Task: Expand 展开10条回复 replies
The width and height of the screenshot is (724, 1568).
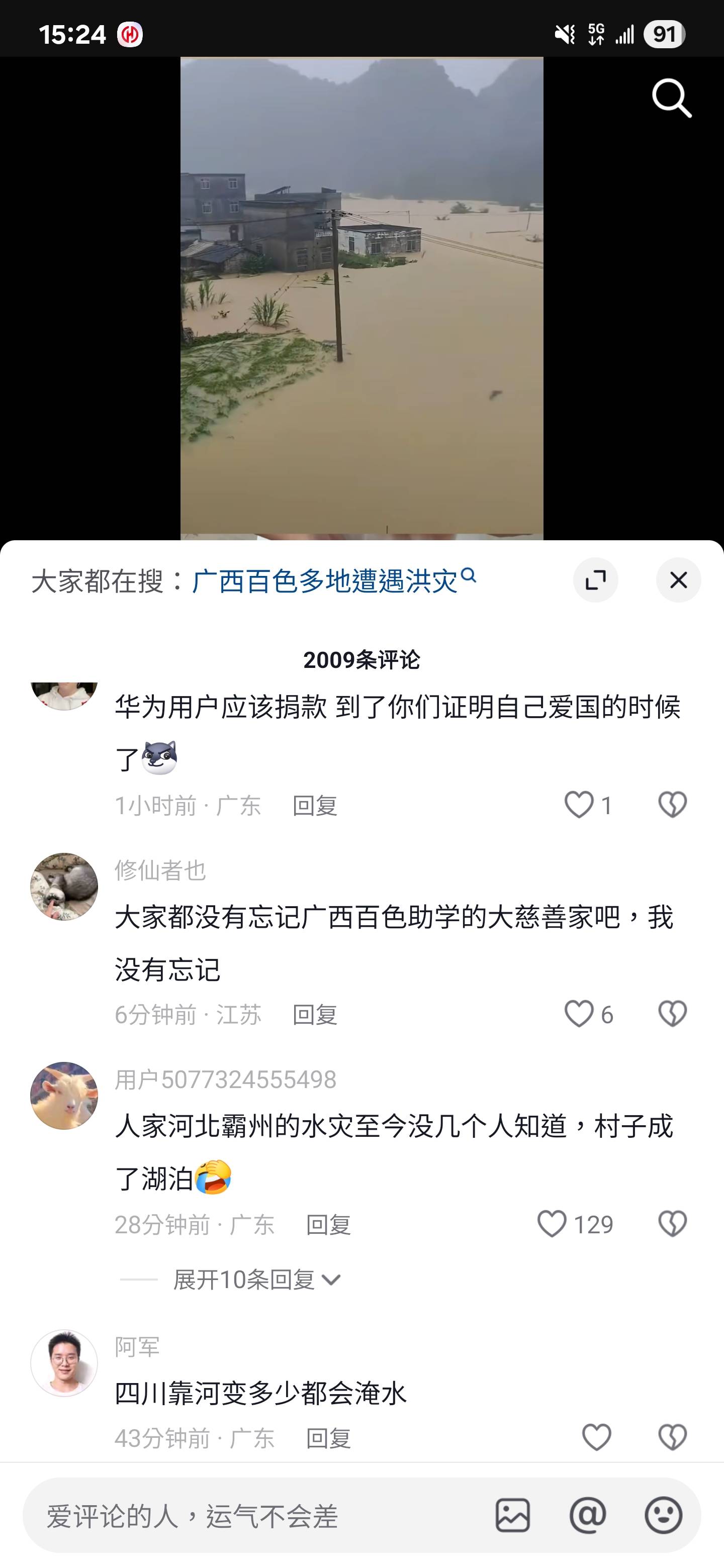Action: pyautogui.click(x=257, y=1280)
